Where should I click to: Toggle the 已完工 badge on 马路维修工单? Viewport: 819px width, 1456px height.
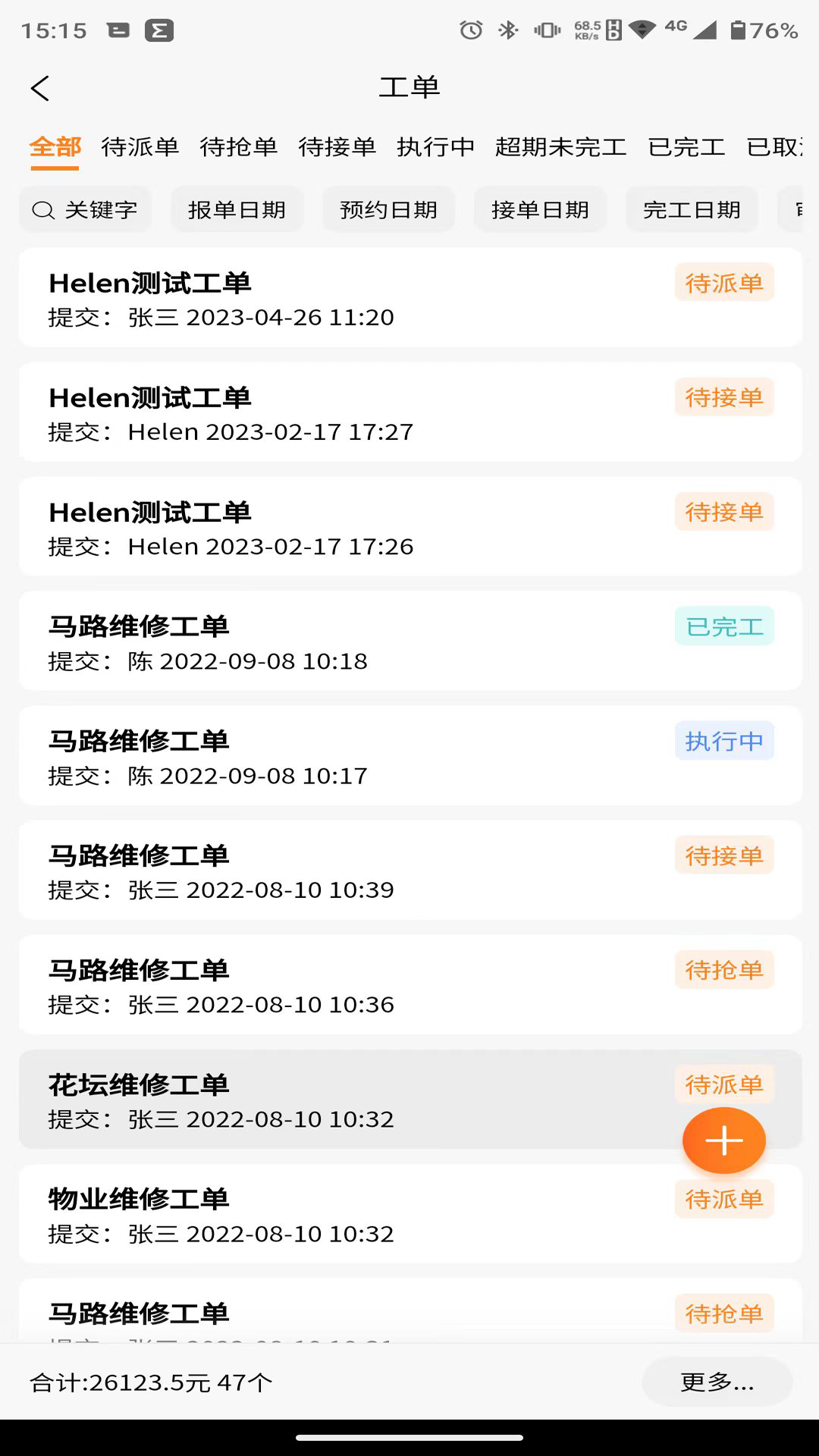(723, 626)
